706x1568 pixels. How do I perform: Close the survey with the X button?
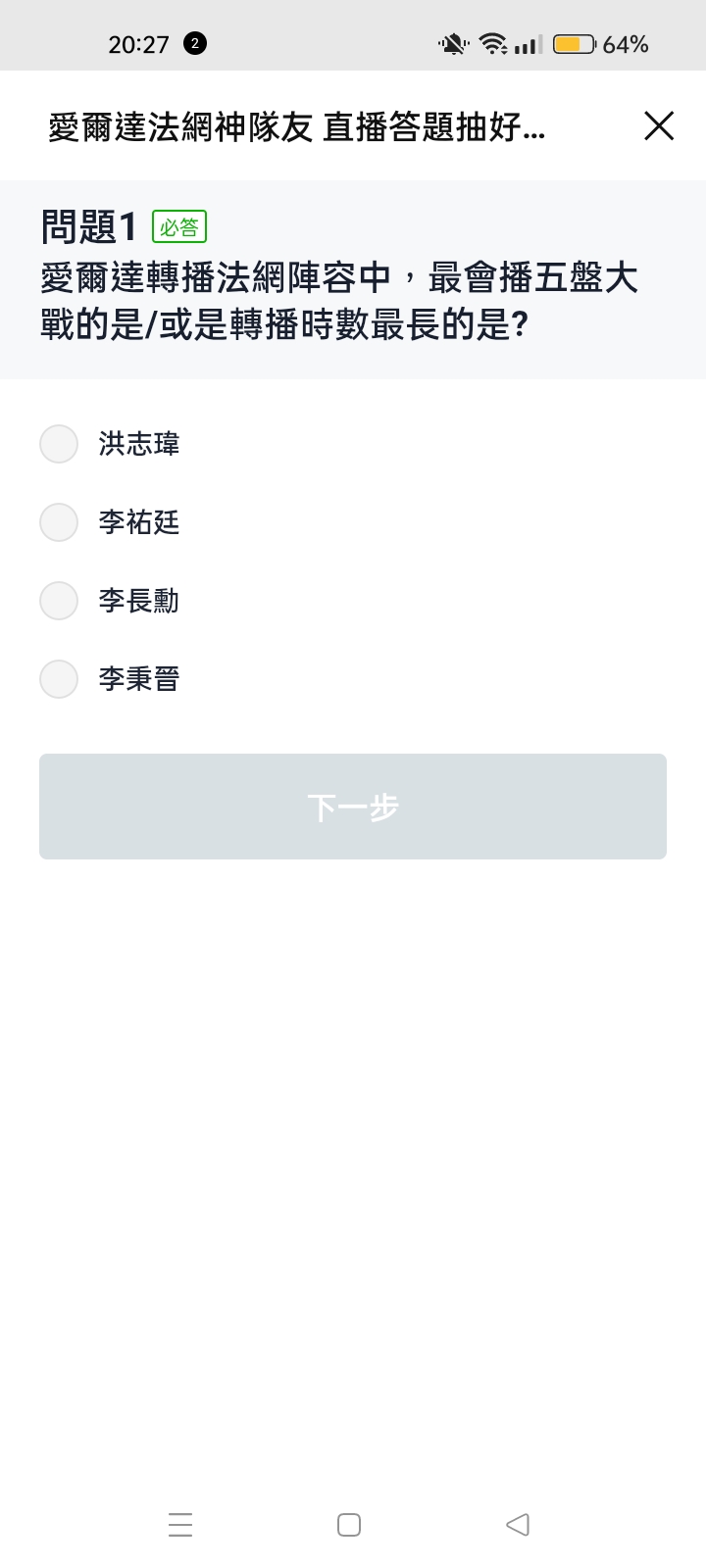[659, 125]
